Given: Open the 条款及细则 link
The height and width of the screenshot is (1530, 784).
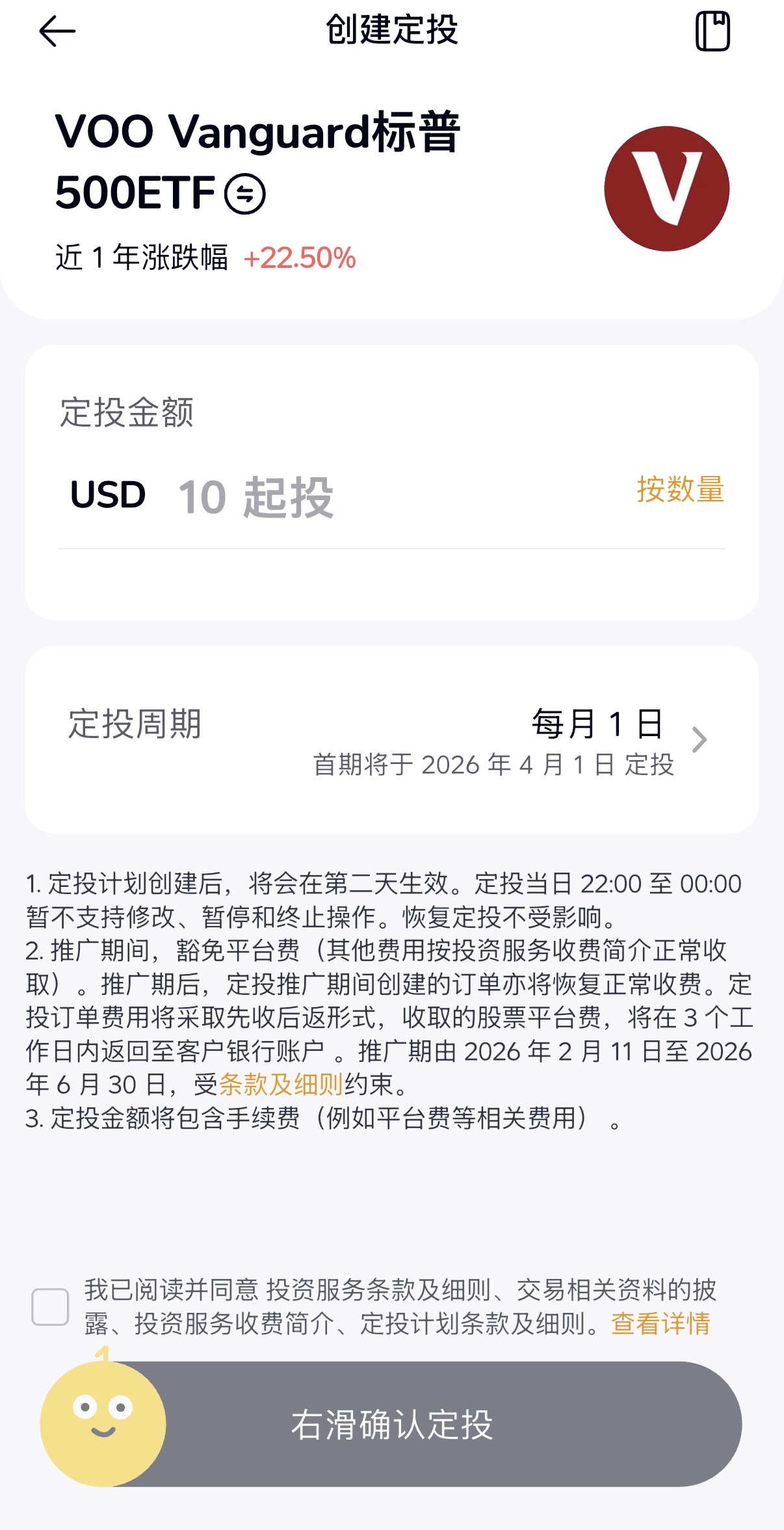Looking at the screenshot, I should [x=281, y=1085].
